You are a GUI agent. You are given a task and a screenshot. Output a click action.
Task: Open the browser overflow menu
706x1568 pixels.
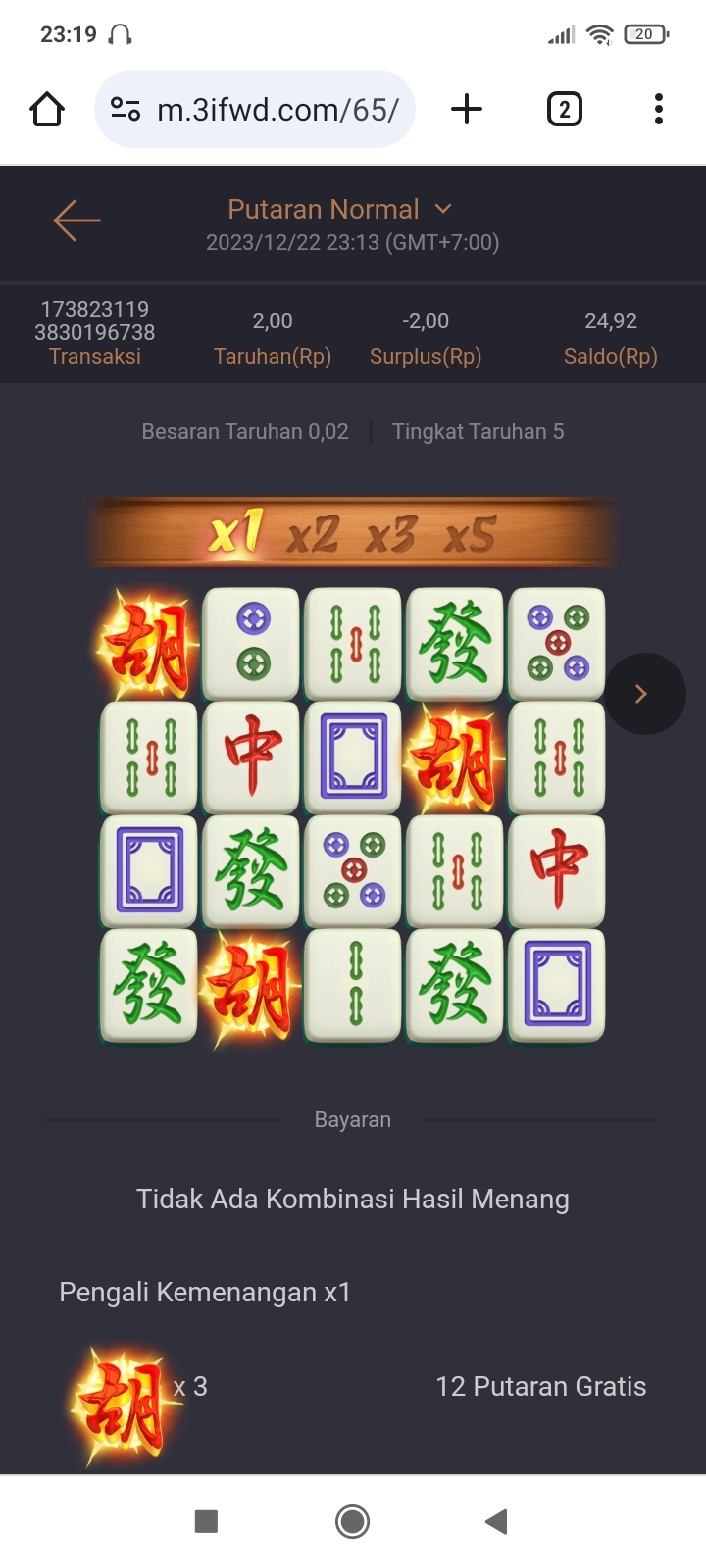658,109
